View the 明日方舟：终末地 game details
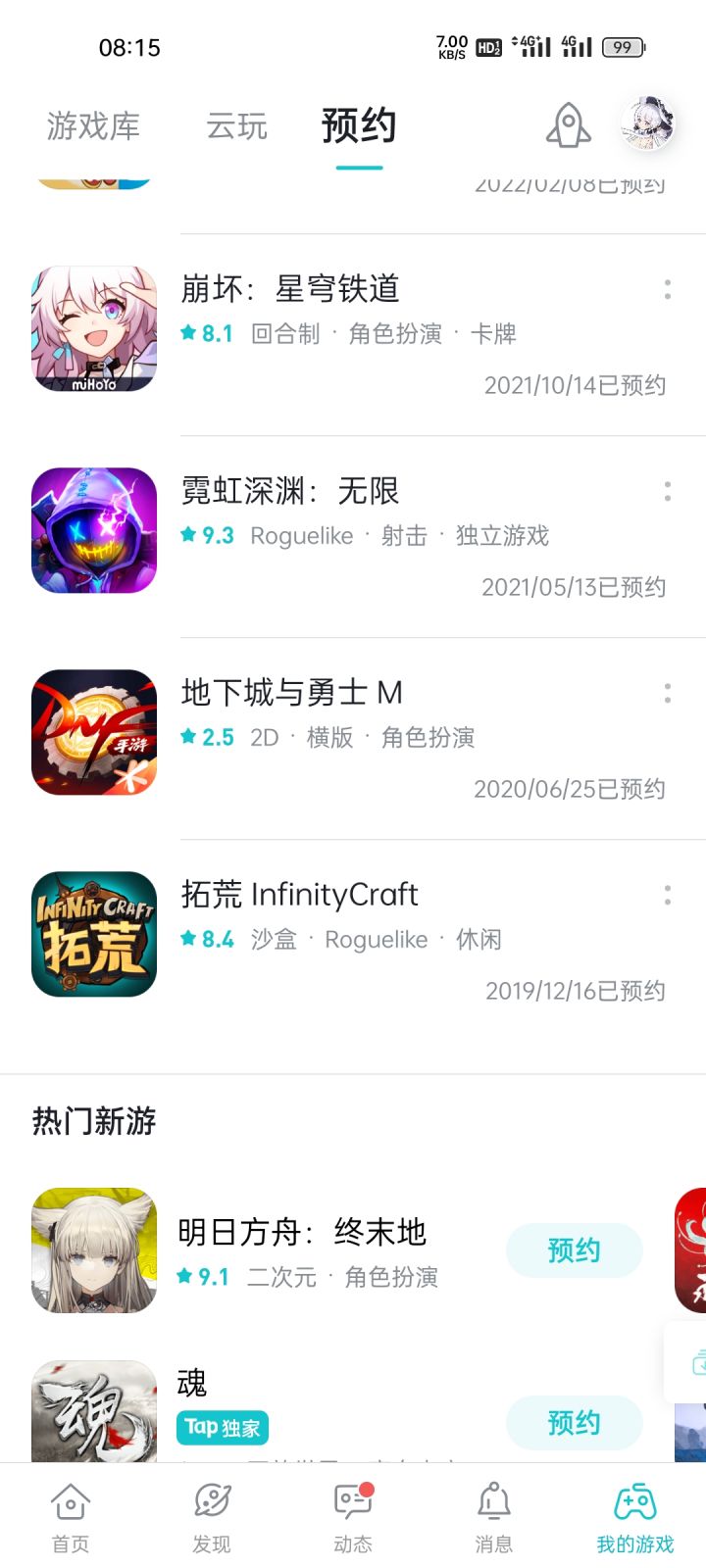Screen dimensions: 706x1568 tap(302, 1233)
